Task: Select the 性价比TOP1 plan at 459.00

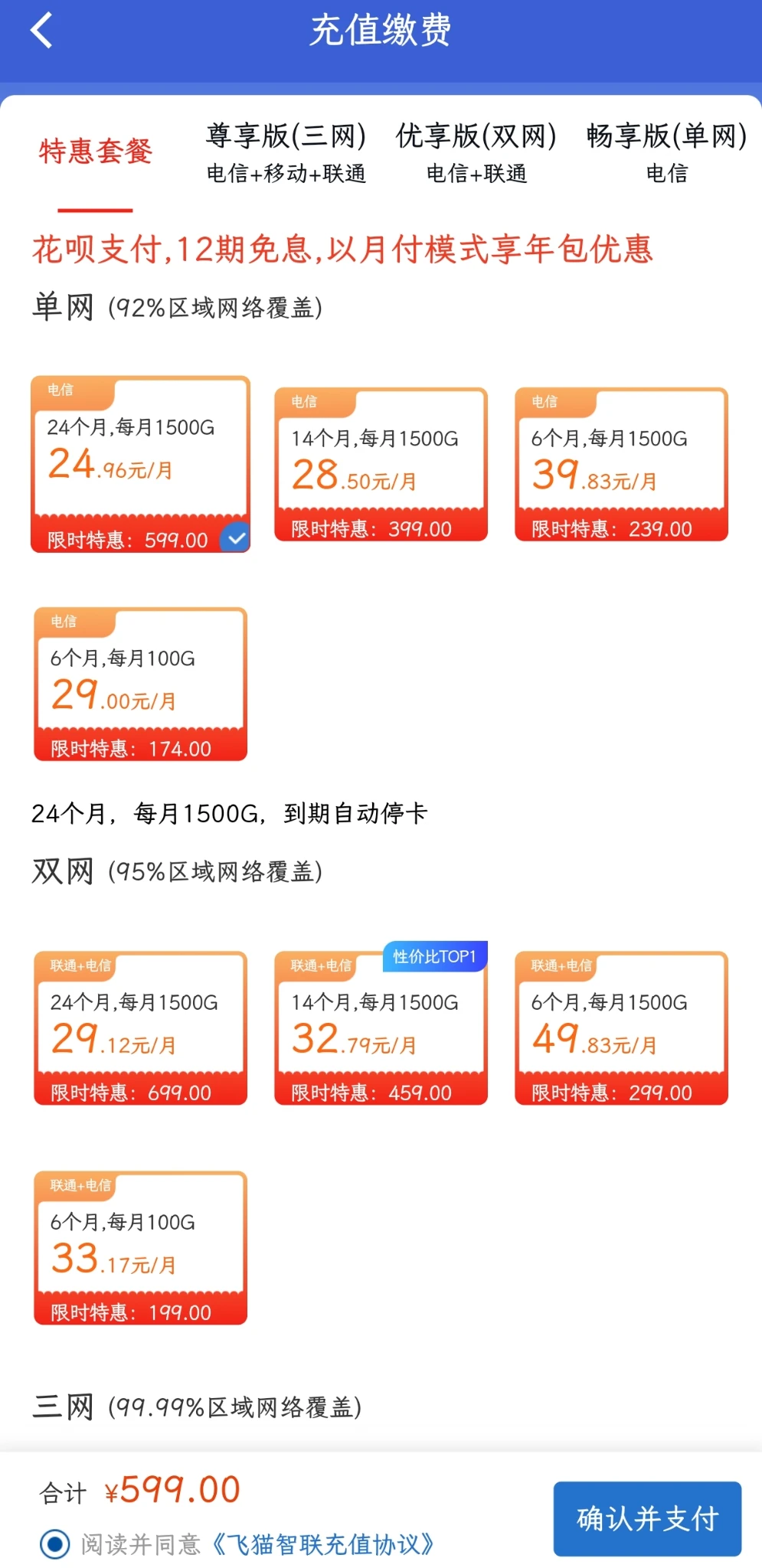Action: 381,1027
